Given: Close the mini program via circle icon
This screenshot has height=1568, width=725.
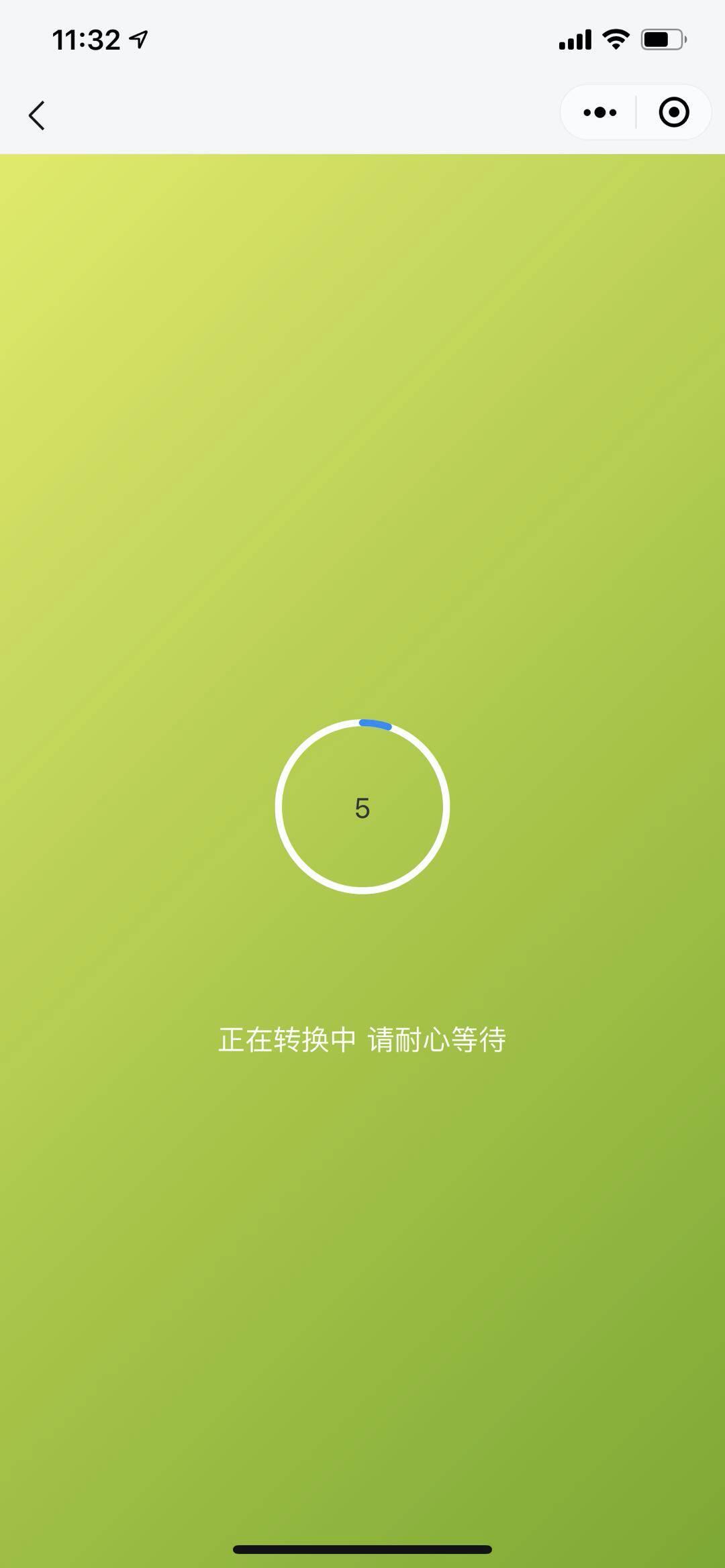Looking at the screenshot, I should pyautogui.click(x=674, y=113).
